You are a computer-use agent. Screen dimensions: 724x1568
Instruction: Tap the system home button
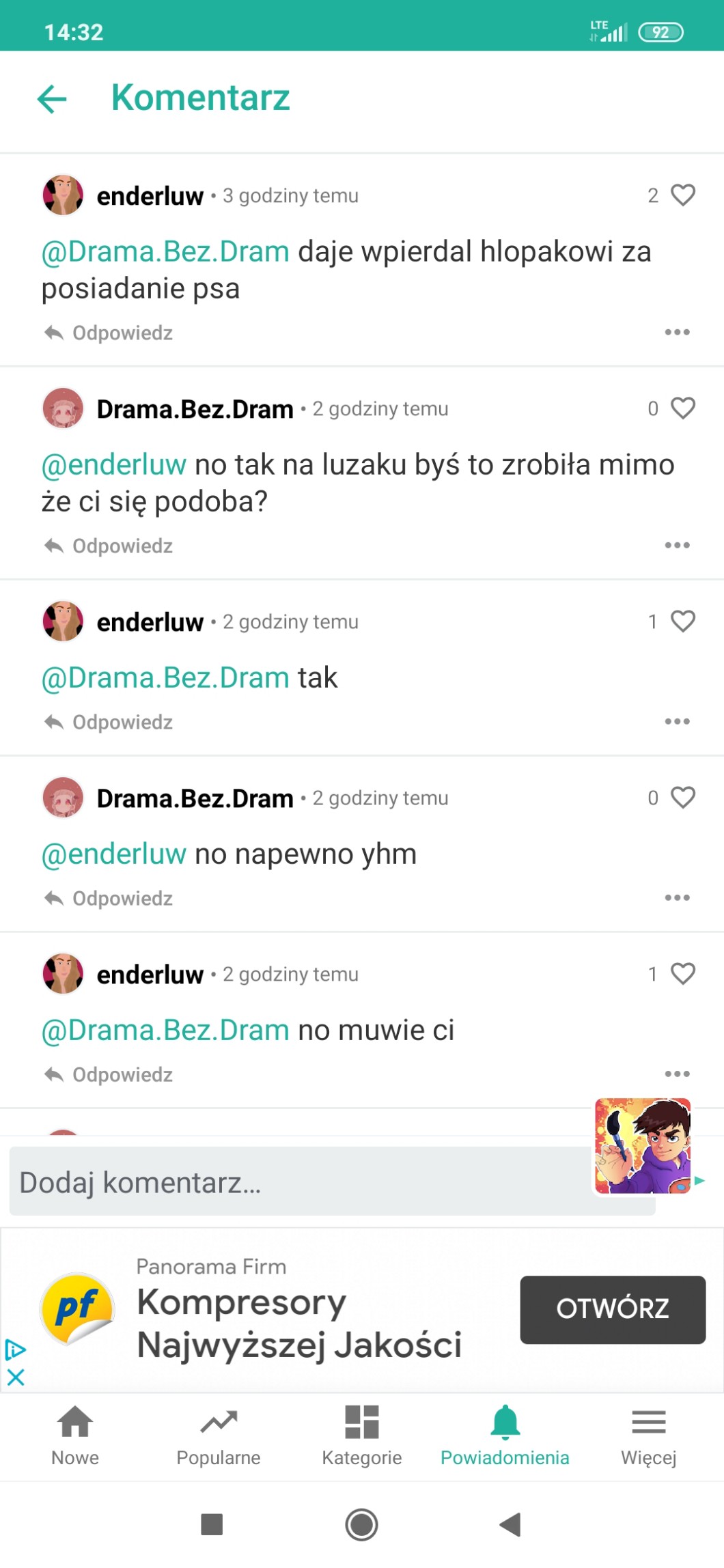click(x=361, y=1524)
